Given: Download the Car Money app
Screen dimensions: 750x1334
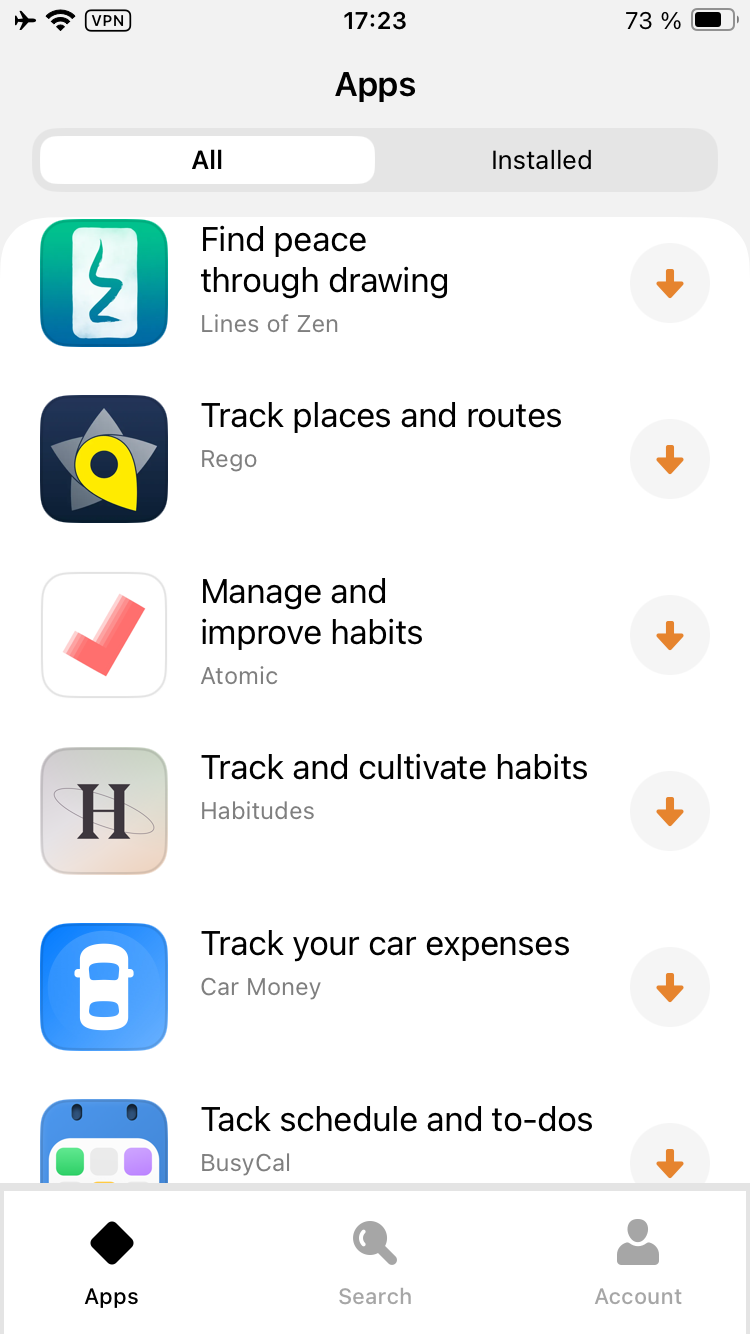Looking at the screenshot, I should 669,988.
